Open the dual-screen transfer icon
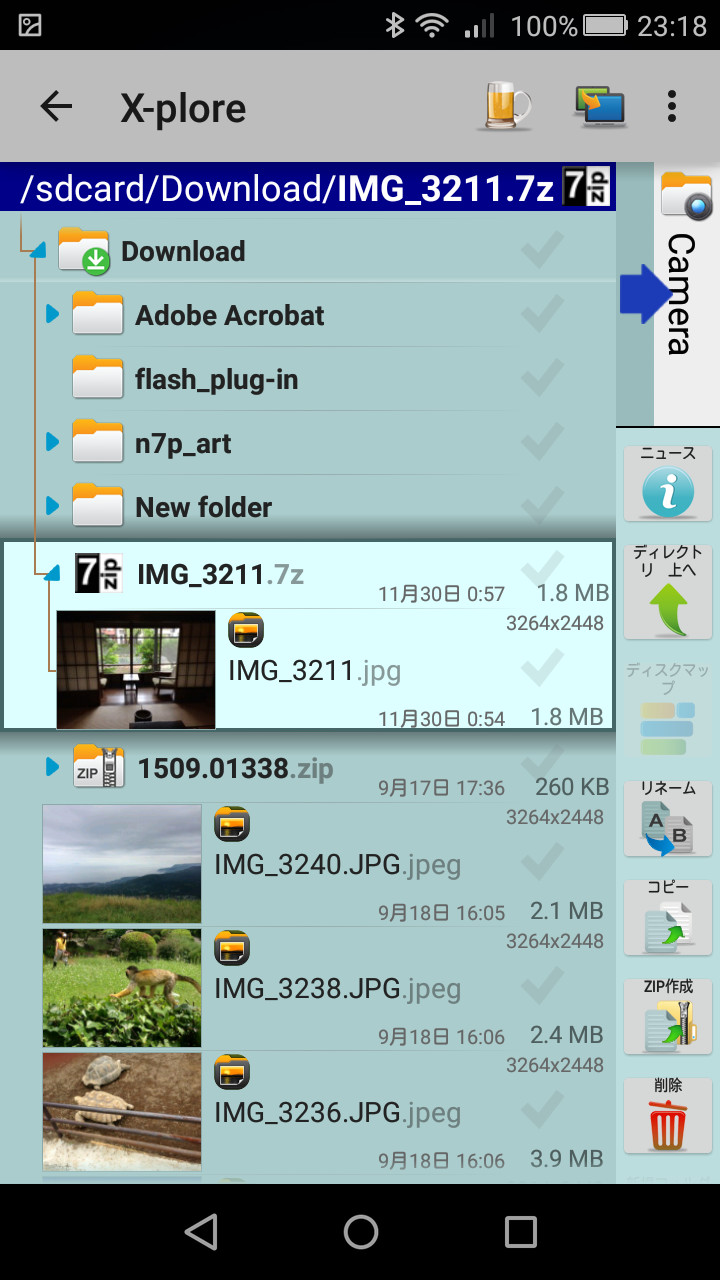 pyautogui.click(x=600, y=106)
